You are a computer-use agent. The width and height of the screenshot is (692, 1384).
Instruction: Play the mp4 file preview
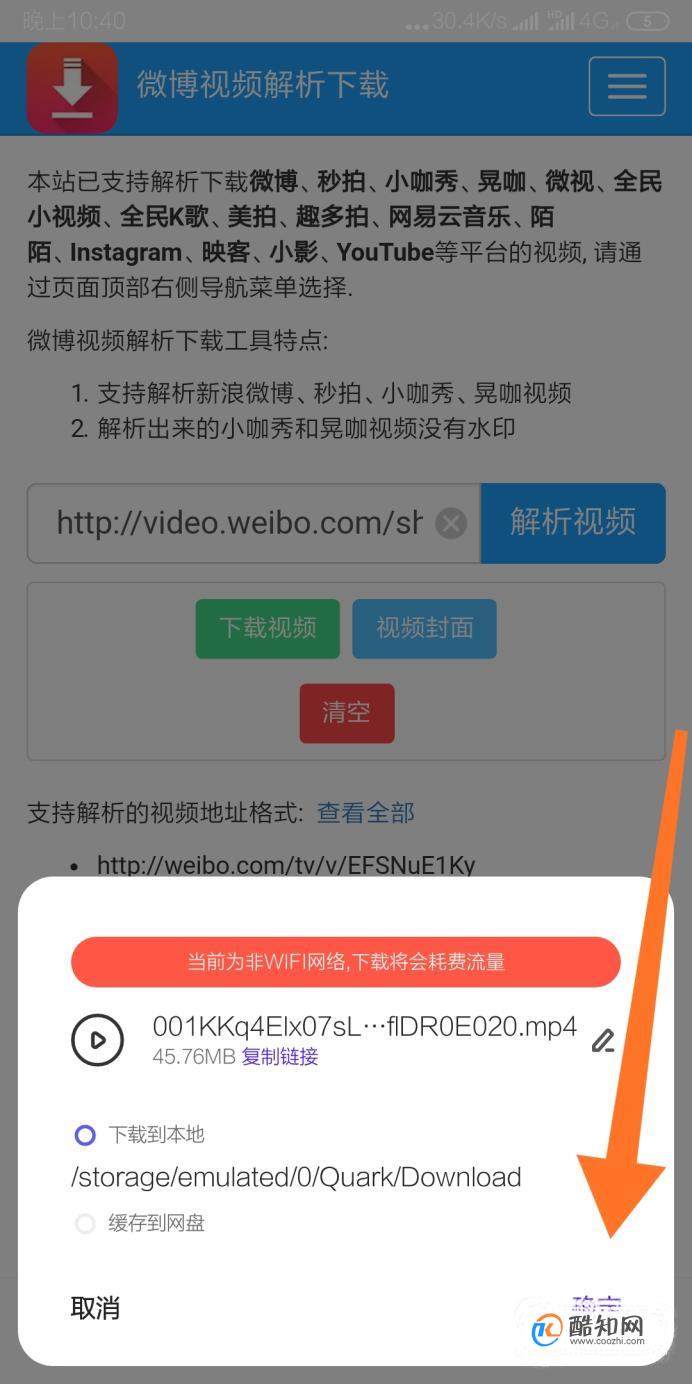click(x=97, y=1039)
